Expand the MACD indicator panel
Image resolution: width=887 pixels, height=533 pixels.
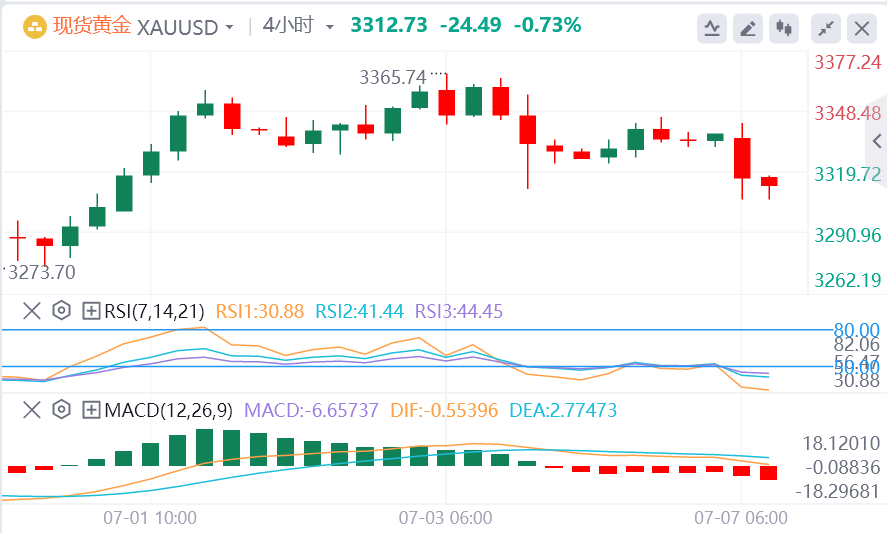[x=91, y=410]
